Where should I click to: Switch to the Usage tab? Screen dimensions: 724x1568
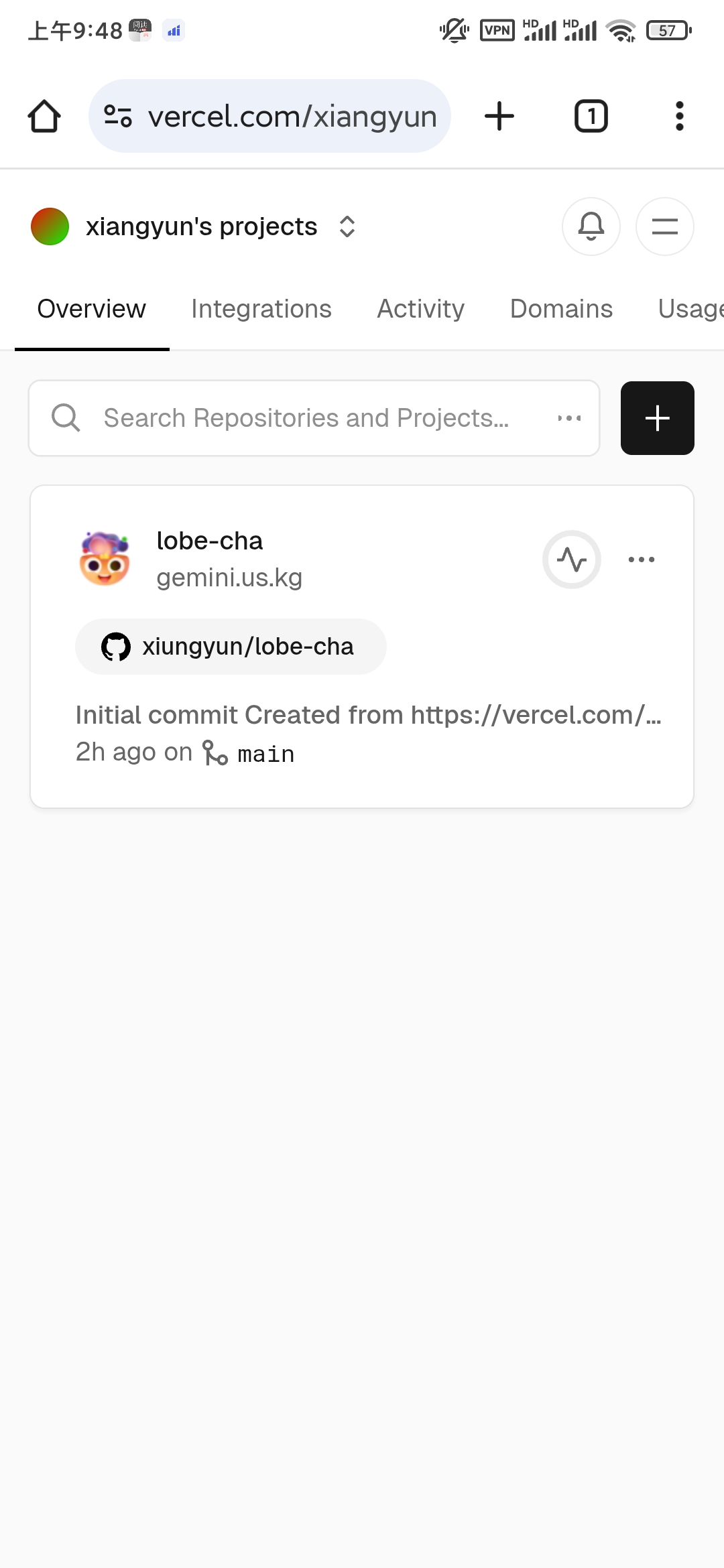690,309
